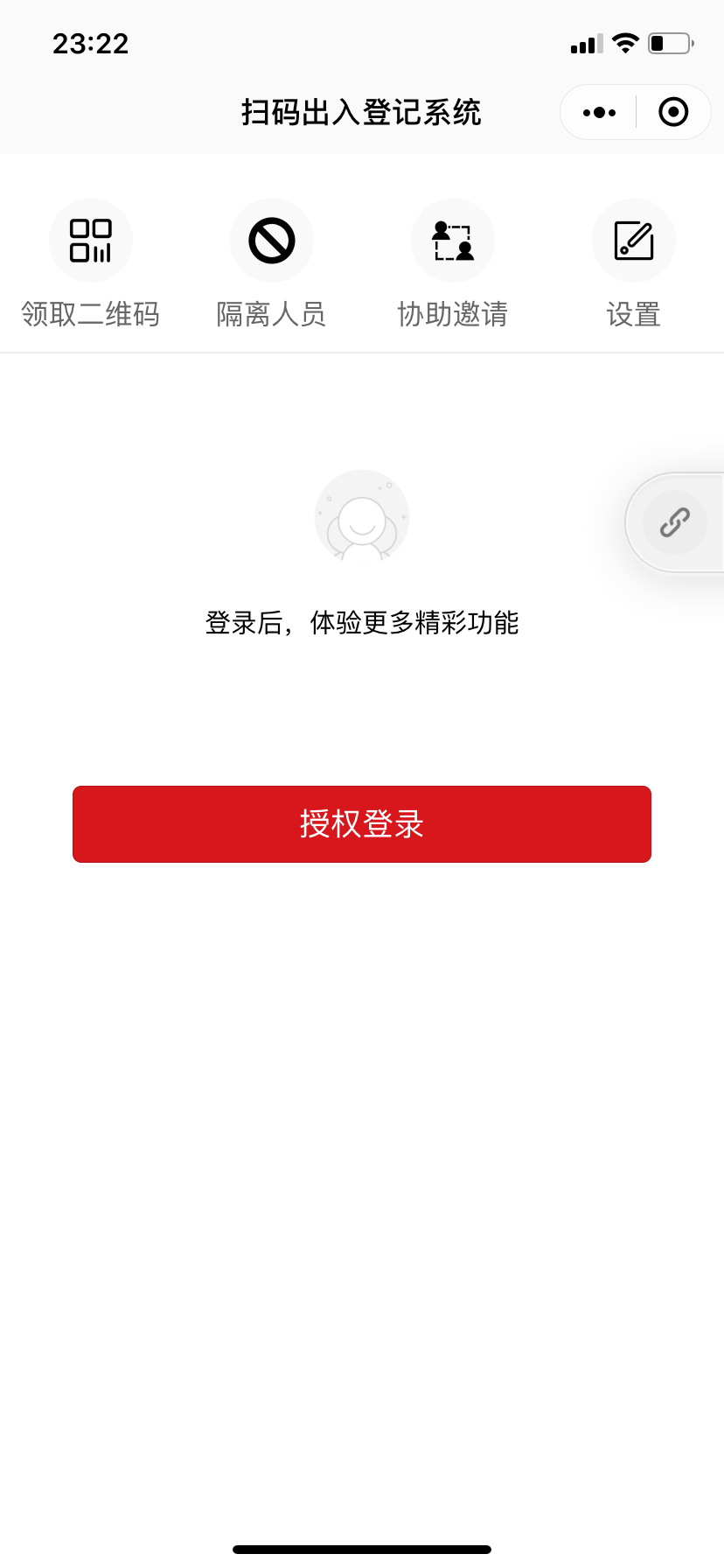This screenshot has width=724, height=1568.
Task: Close the mini program with the circle icon
Action: [x=673, y=112]
